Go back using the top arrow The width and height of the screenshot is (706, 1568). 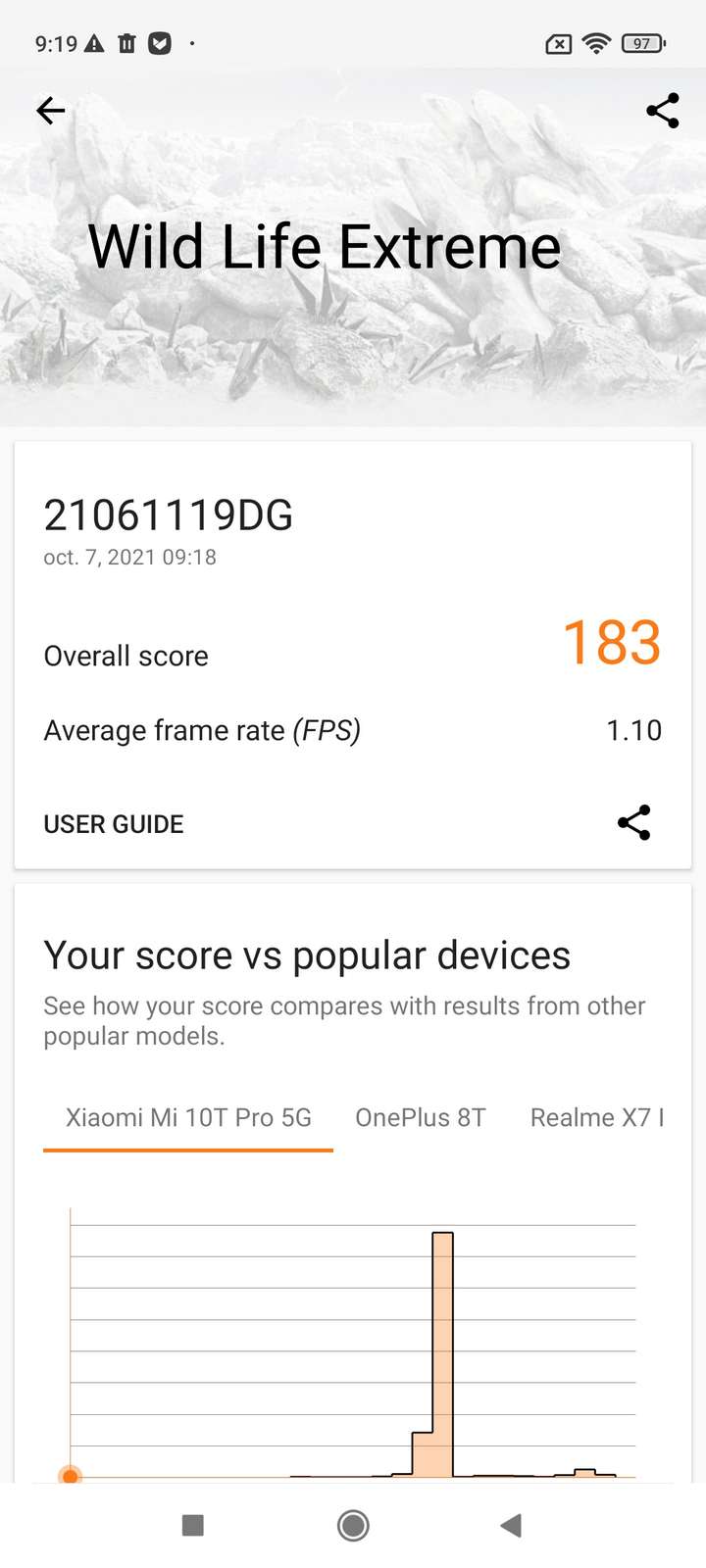(51, 111)
